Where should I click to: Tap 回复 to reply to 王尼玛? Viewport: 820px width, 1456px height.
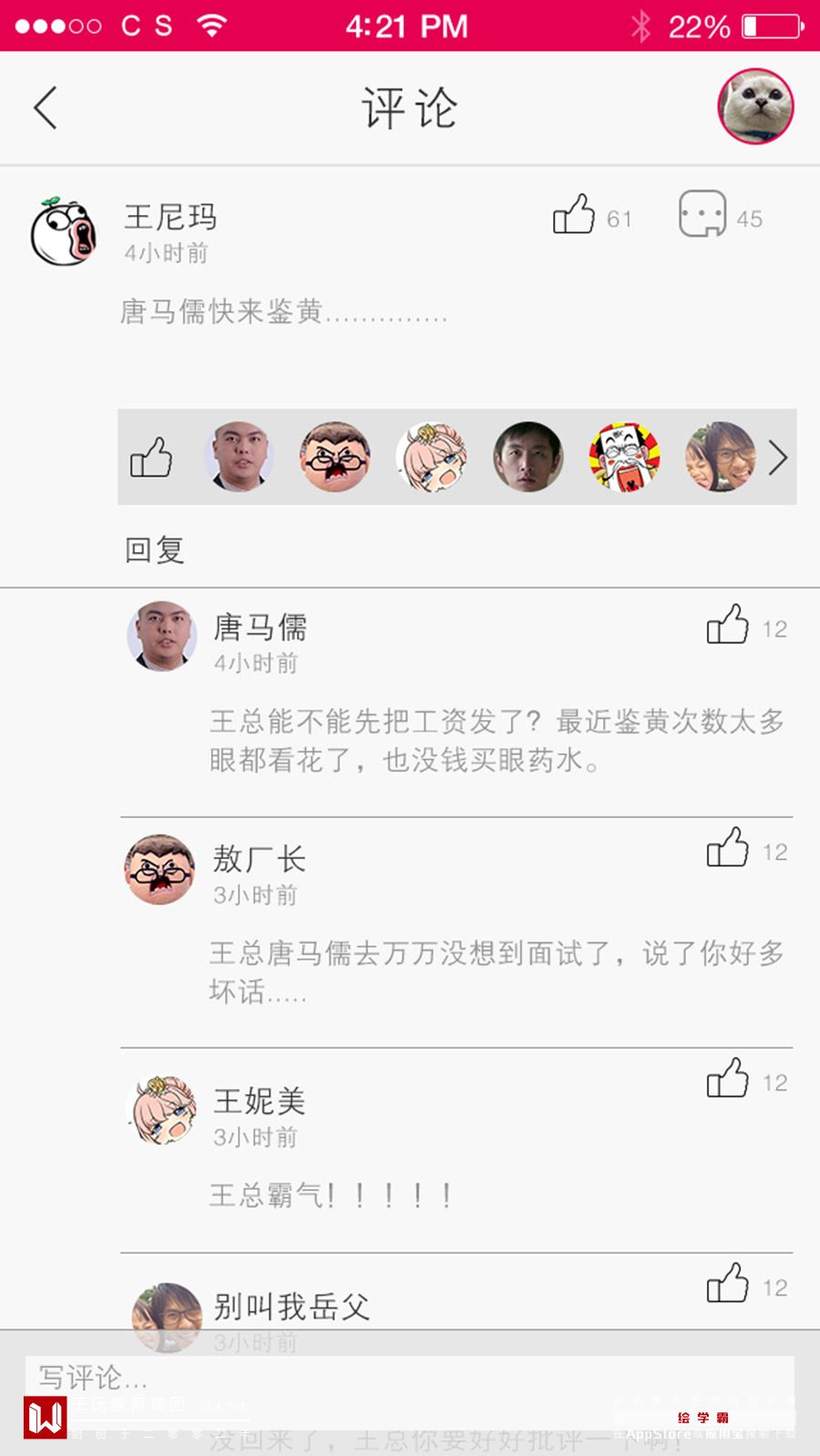click(x=155, y=550)
